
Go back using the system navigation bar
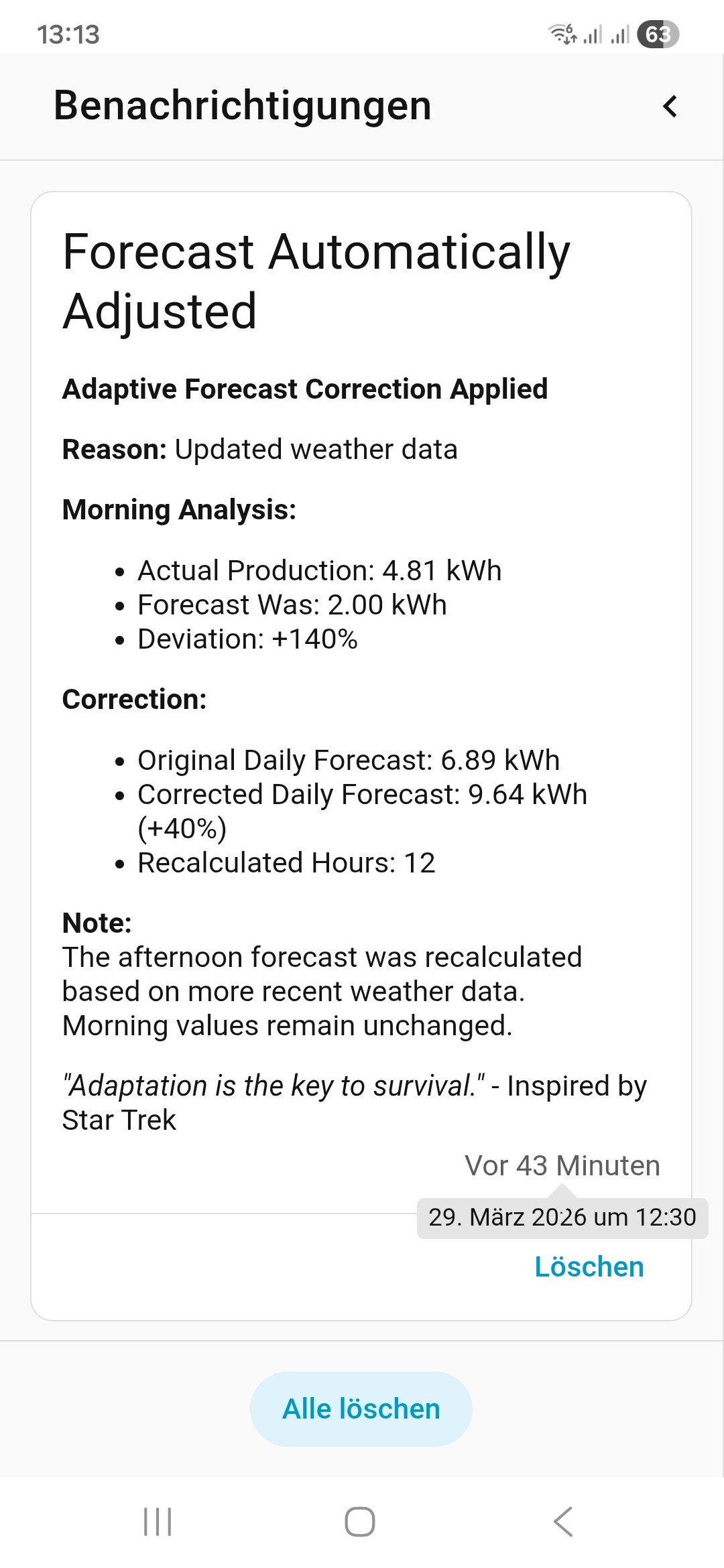[x=563, y=1521]
